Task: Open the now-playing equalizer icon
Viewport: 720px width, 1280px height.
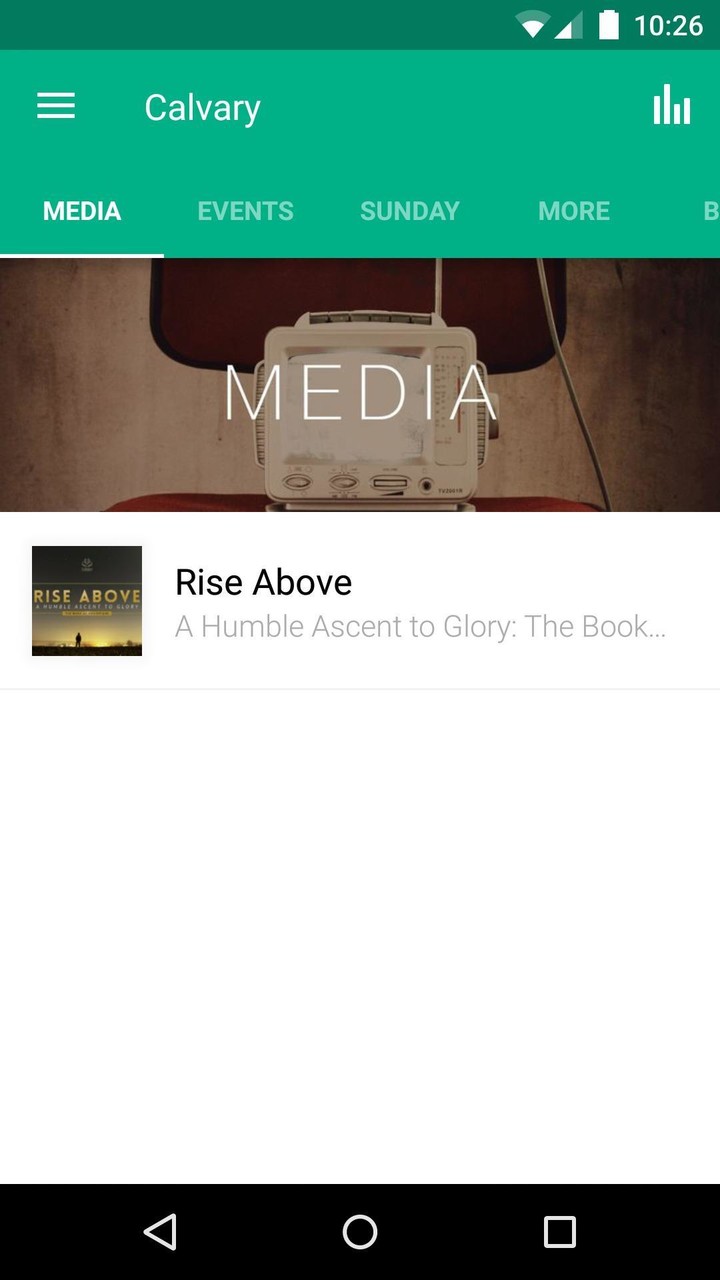Action: coord(672,105)
